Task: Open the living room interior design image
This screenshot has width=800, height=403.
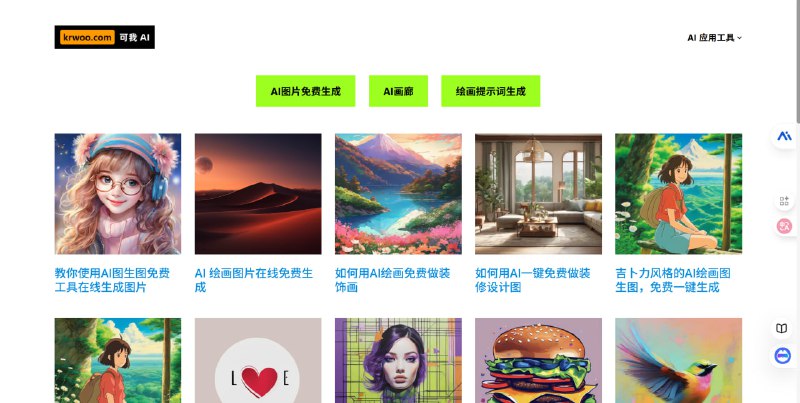Action: coord(538,193)
